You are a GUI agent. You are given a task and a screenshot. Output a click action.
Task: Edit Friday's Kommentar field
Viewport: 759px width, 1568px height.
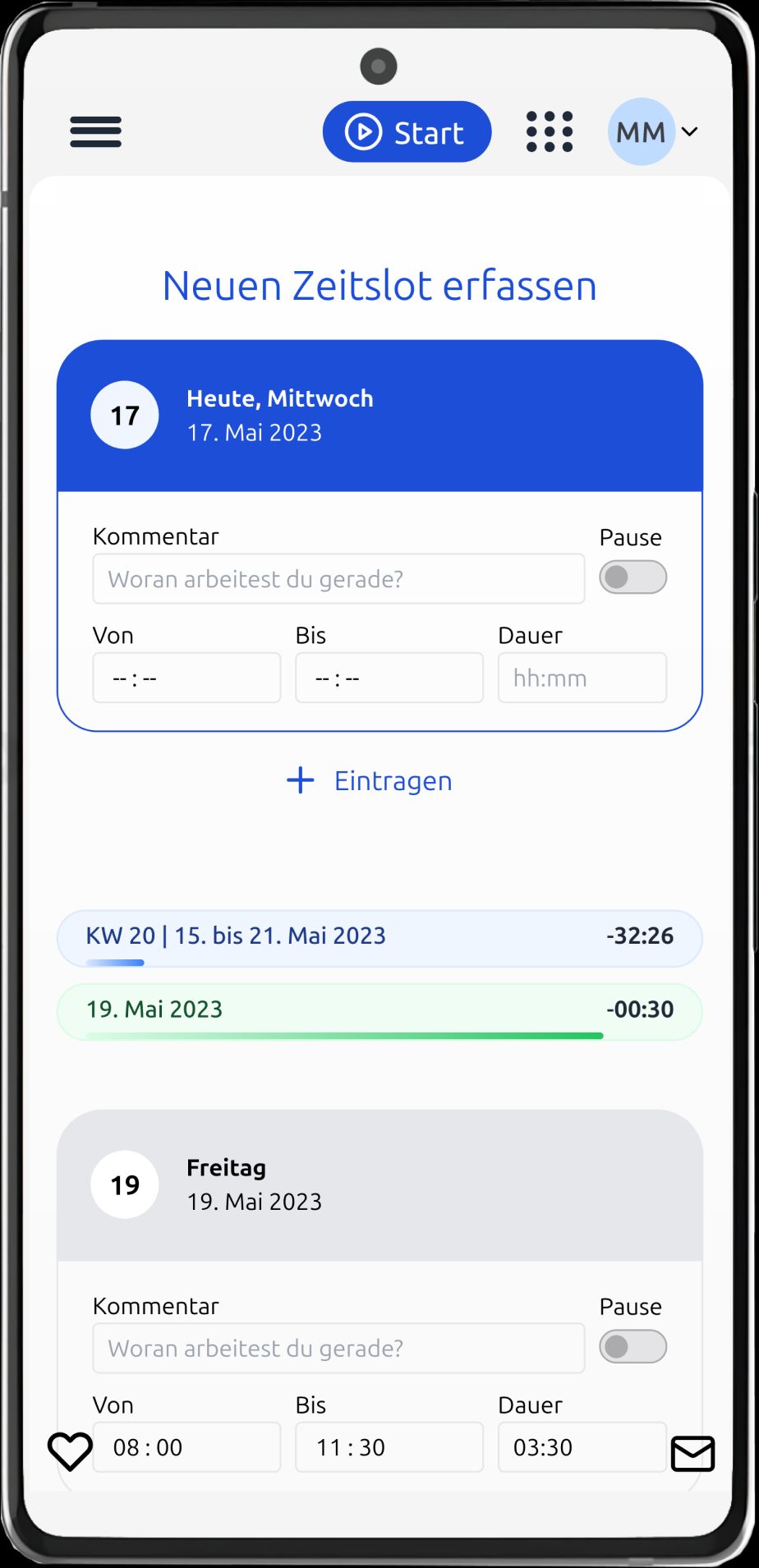click(338, 1349)
